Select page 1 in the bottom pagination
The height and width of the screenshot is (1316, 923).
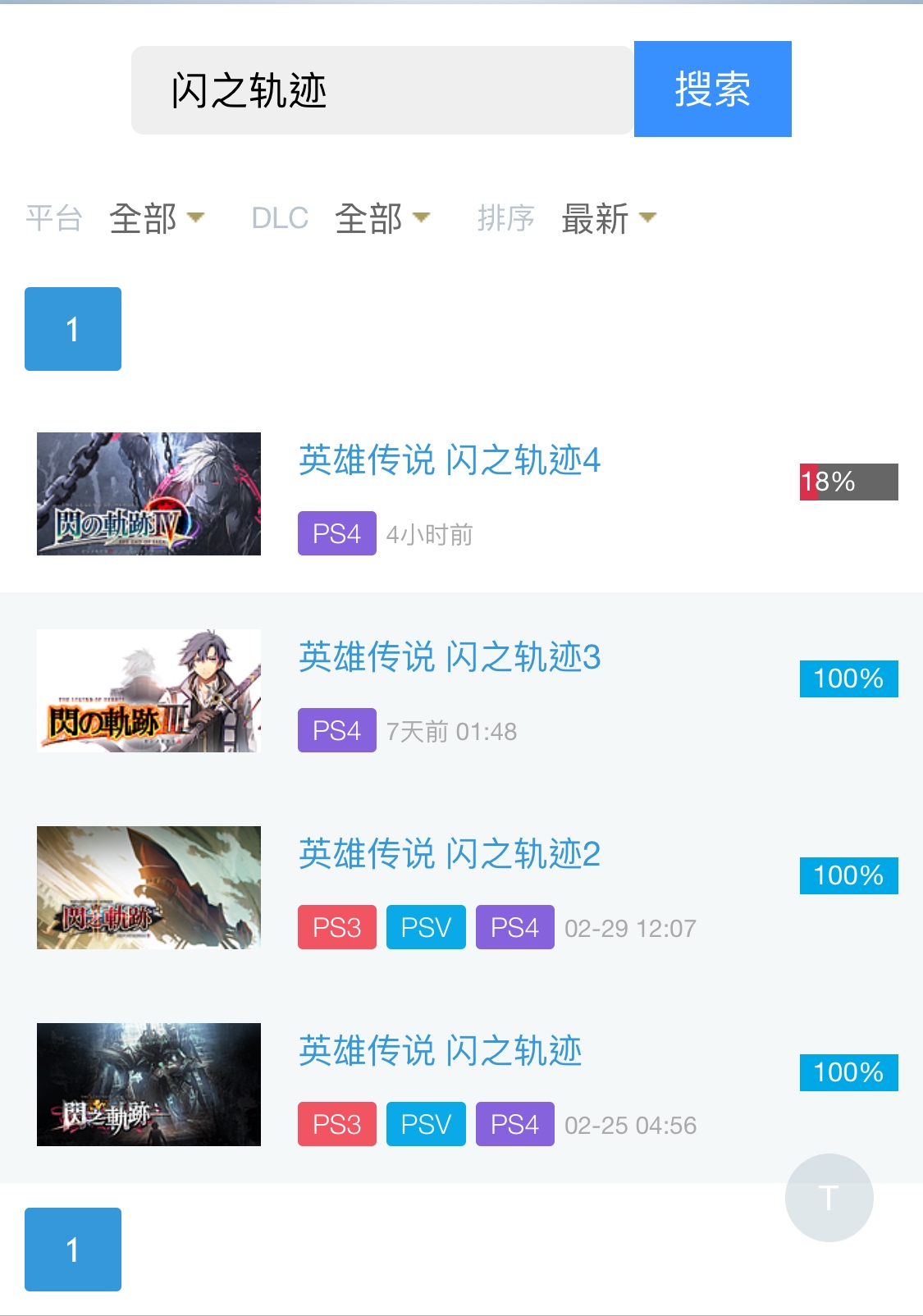point(73,1250)
